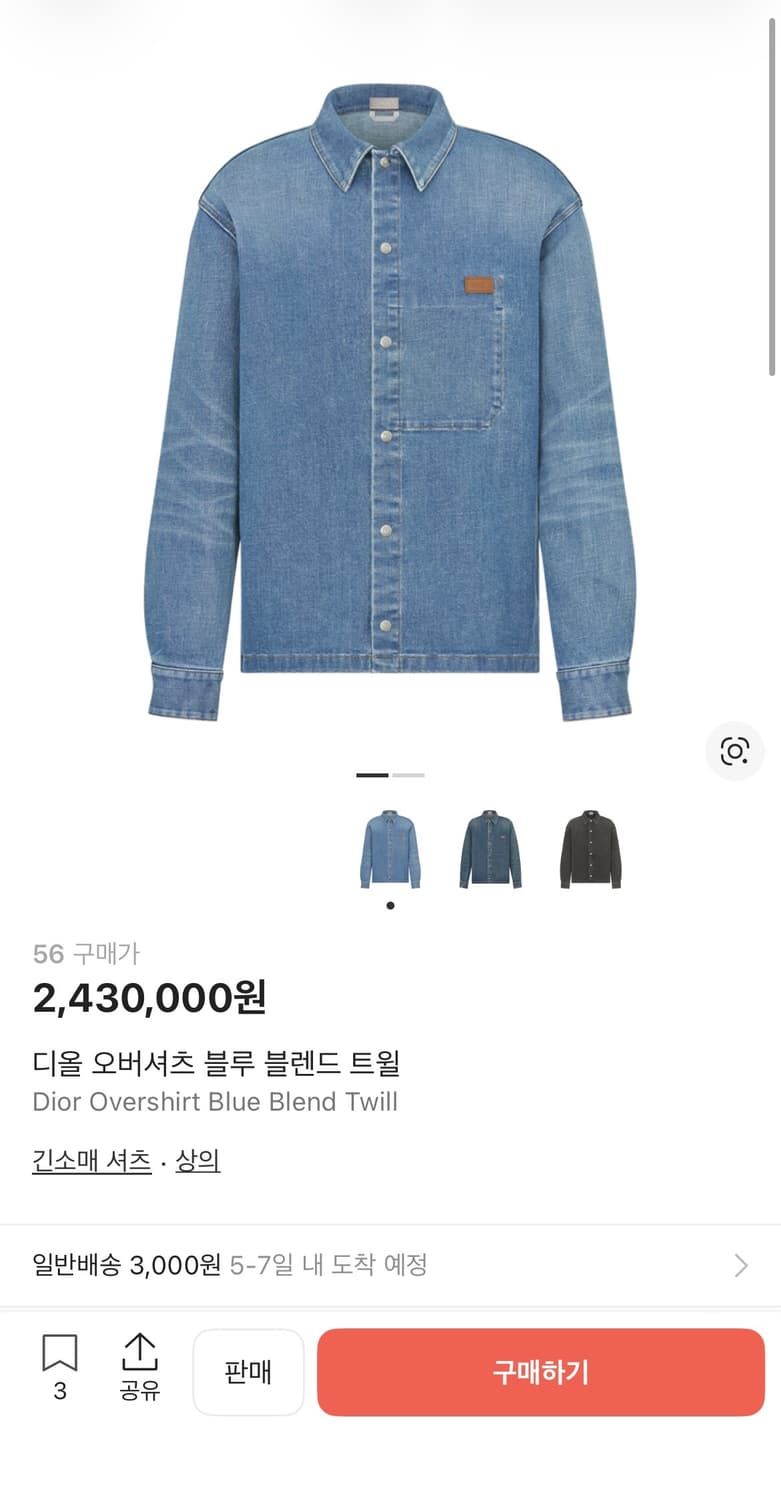This screenshot has height=1500, width=781.
Task: Click the magnifier lens inside the circle button
Action: tap(735, 751)
